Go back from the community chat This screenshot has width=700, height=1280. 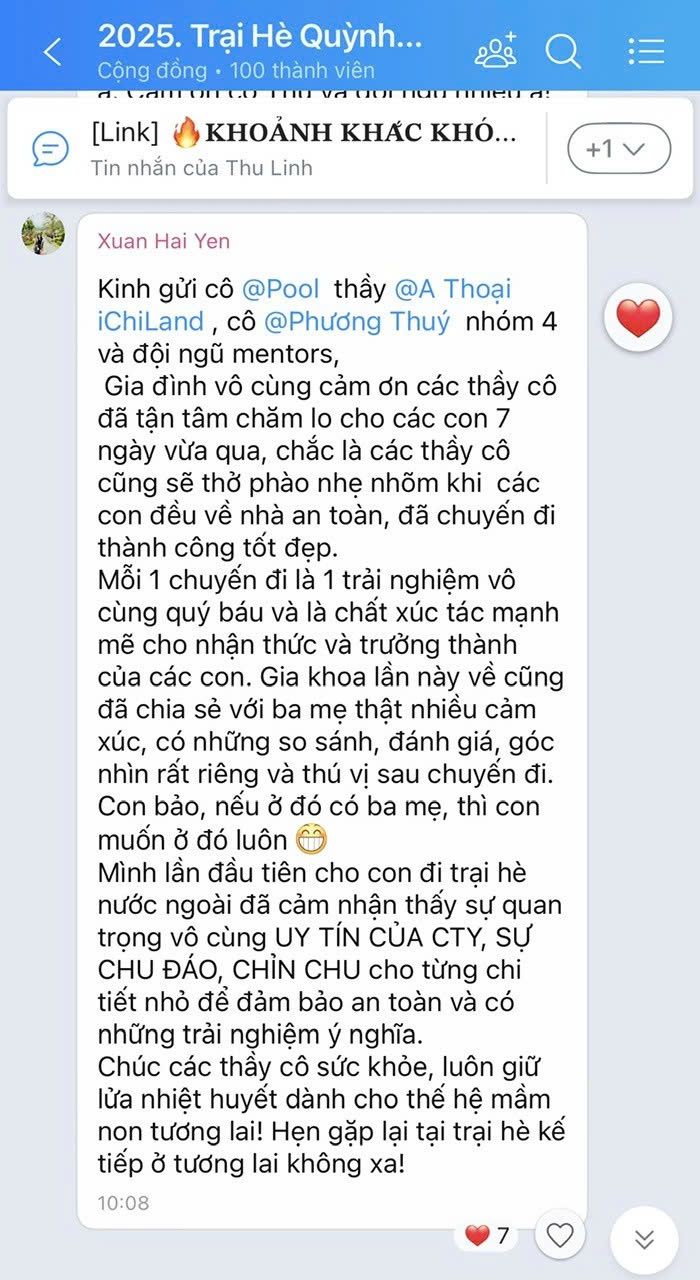click(x=52, y=52)
